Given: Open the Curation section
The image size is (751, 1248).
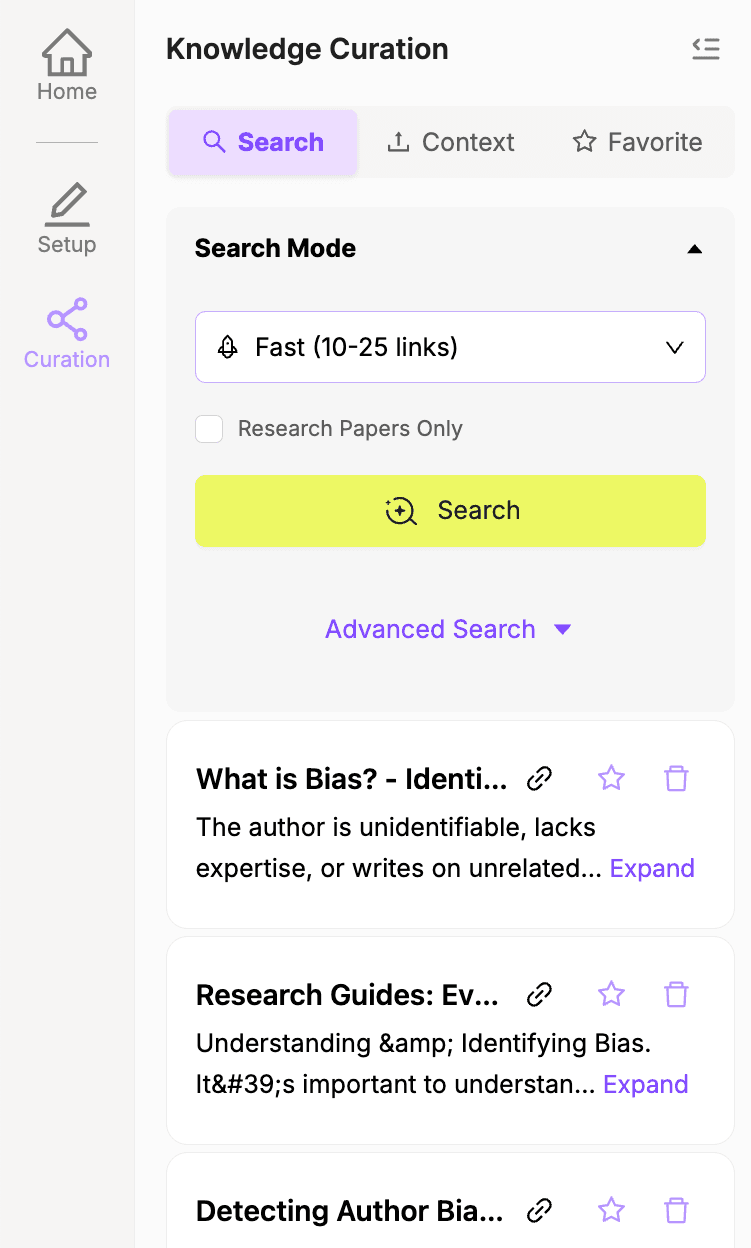Looking at the screenshot, I should tap(67, 333).
